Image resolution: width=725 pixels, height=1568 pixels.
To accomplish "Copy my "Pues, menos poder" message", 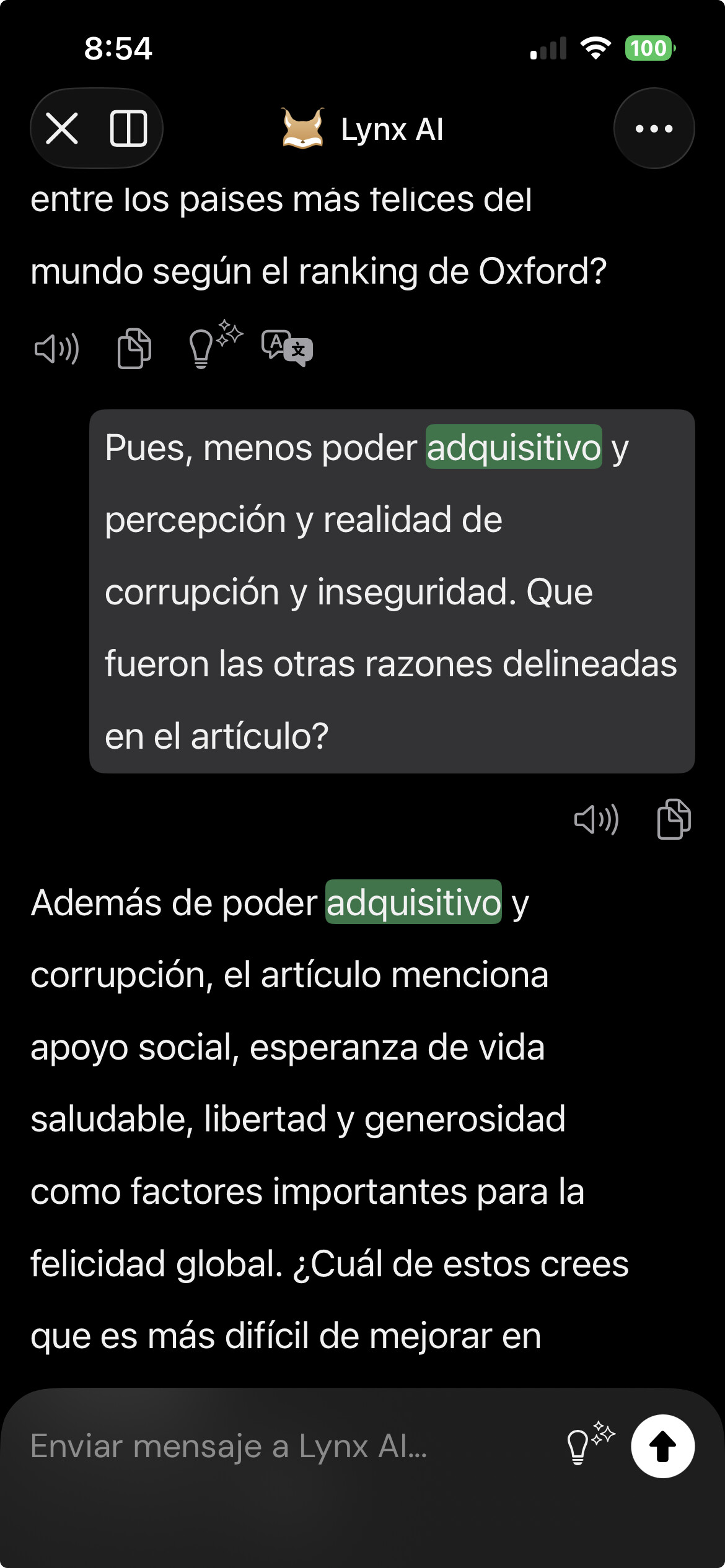I will 674,819.
